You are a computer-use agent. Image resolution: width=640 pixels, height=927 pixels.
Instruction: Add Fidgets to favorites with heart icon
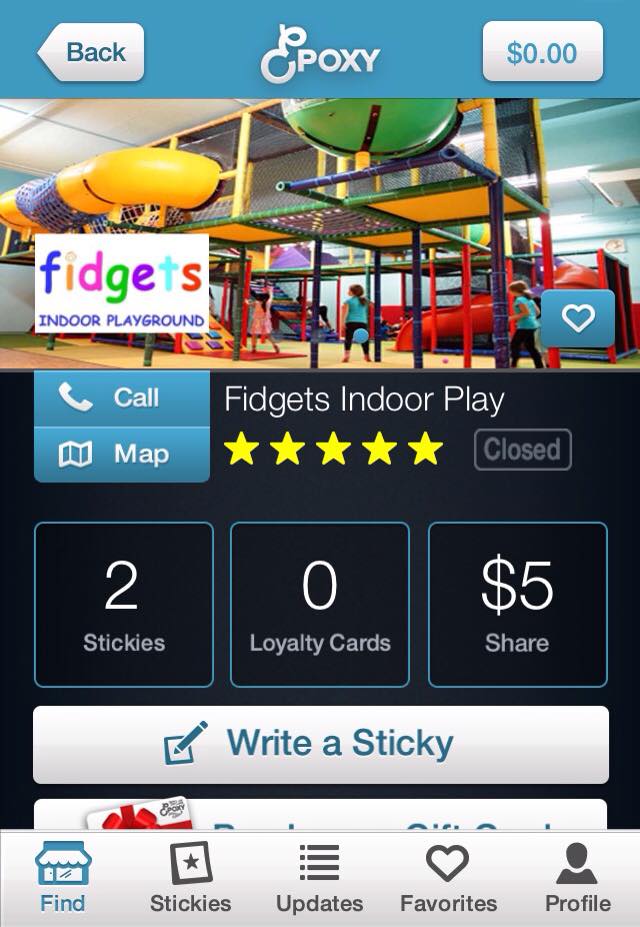tap(577, 319)
